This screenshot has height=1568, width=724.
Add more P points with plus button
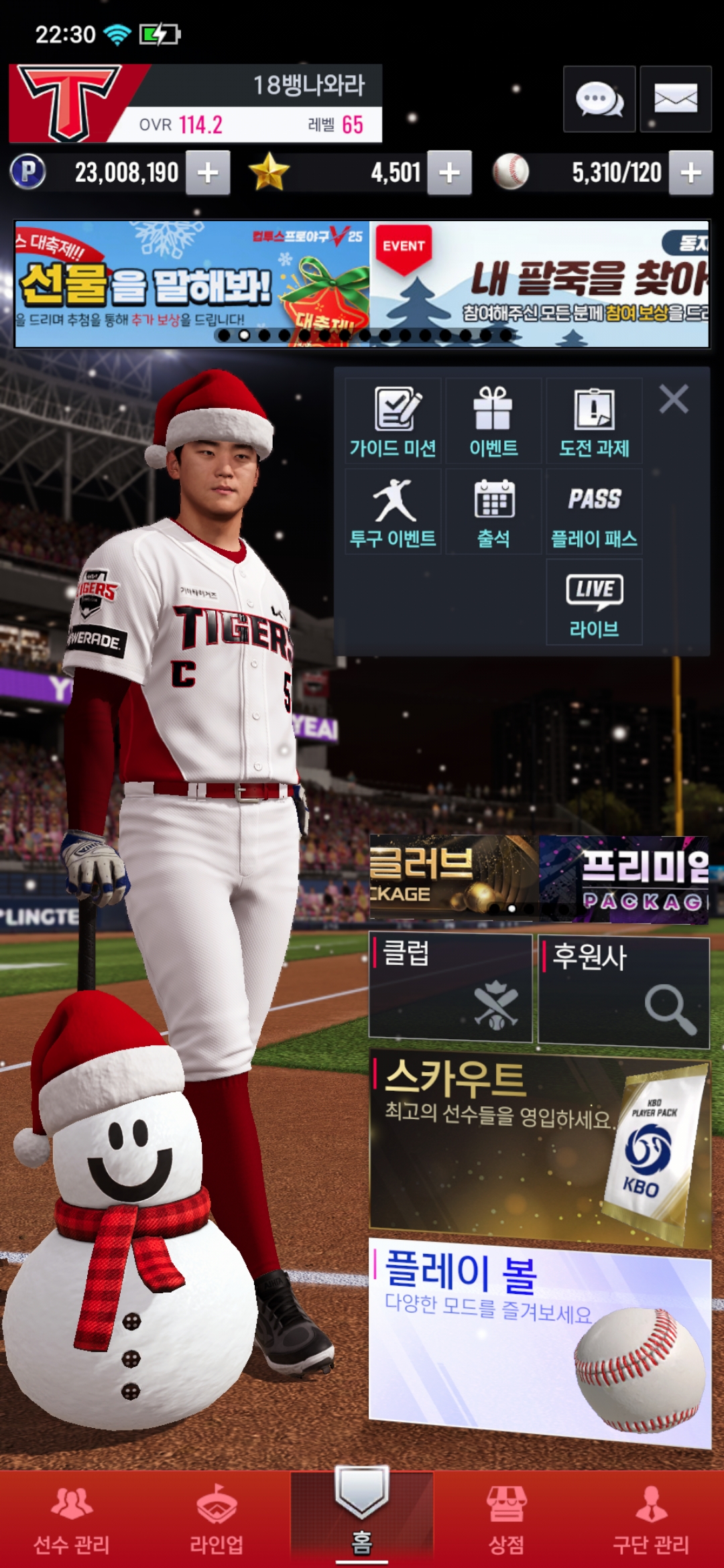pyautogui.click(x=208, y=173)
